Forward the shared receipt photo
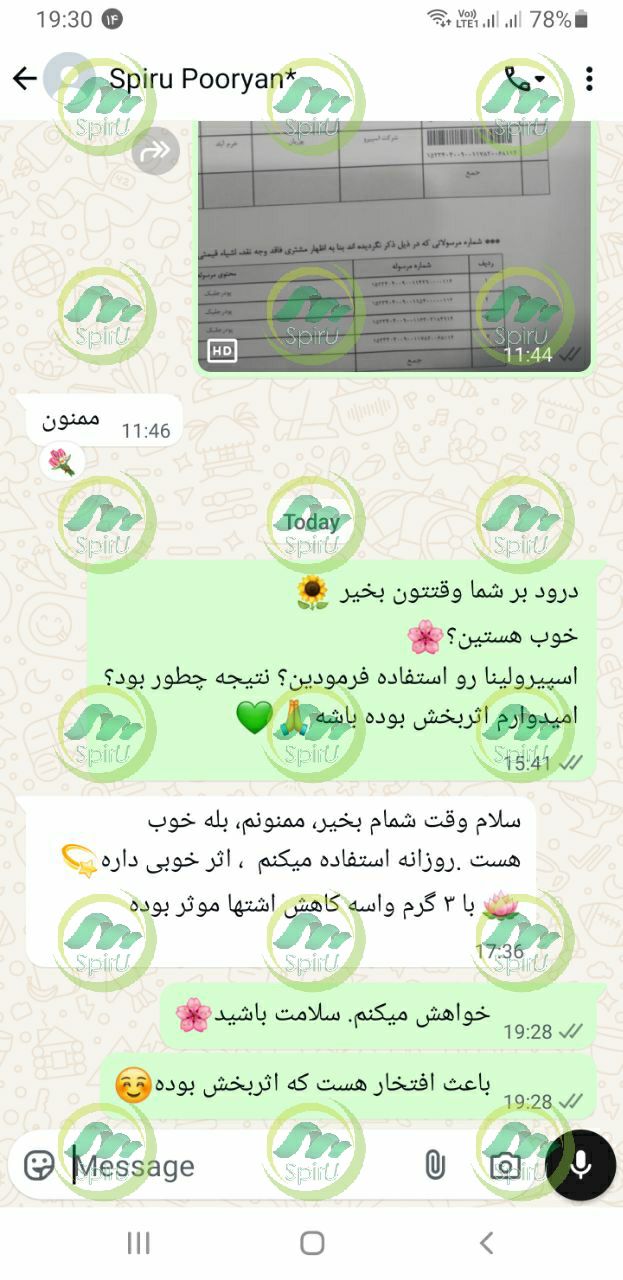The height and width of the screenshot is (1280, 623). click(x=156, y=152)
